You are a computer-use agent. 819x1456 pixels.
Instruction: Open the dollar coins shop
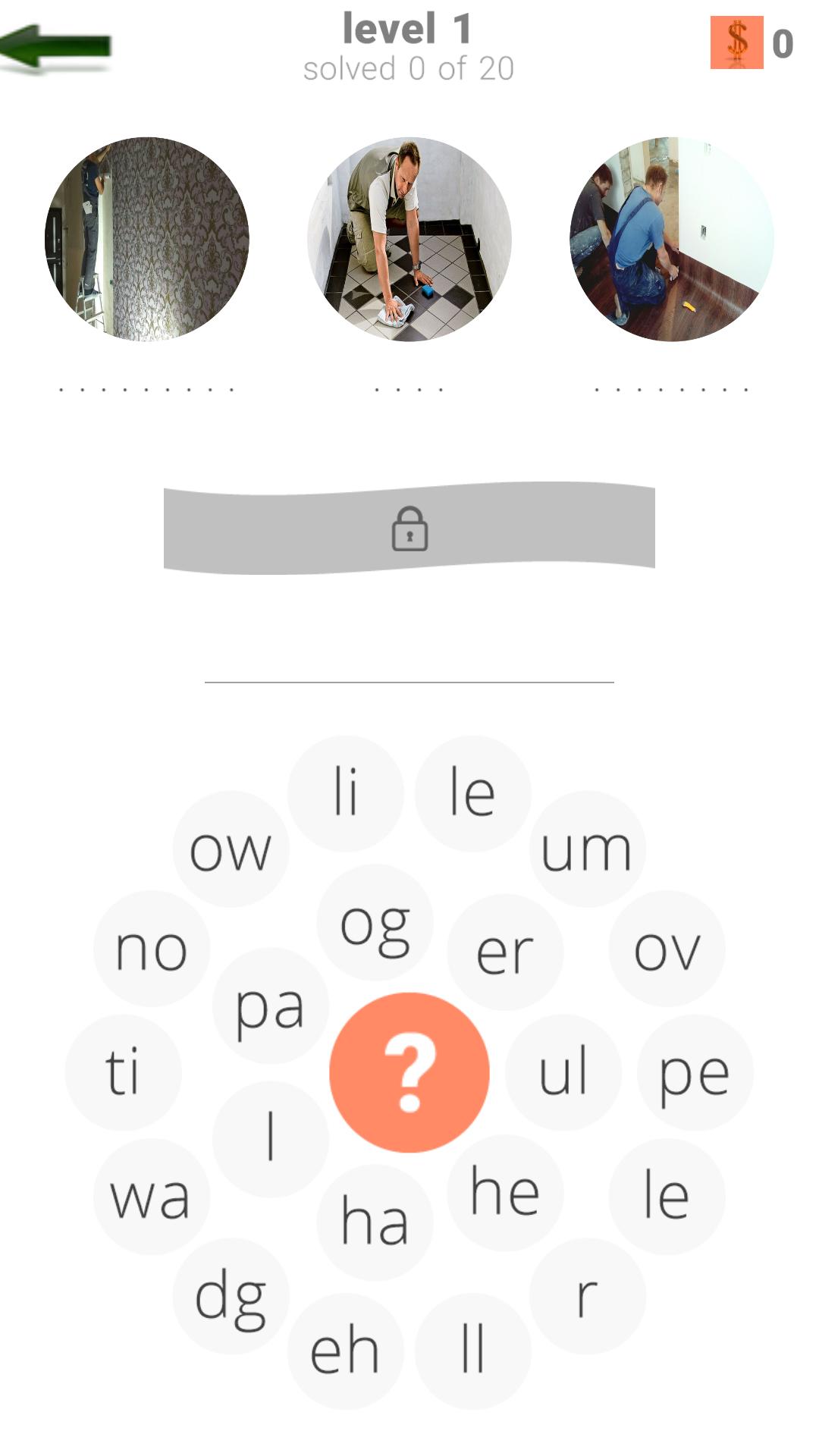pyautogui.click(x=736, y=42)
